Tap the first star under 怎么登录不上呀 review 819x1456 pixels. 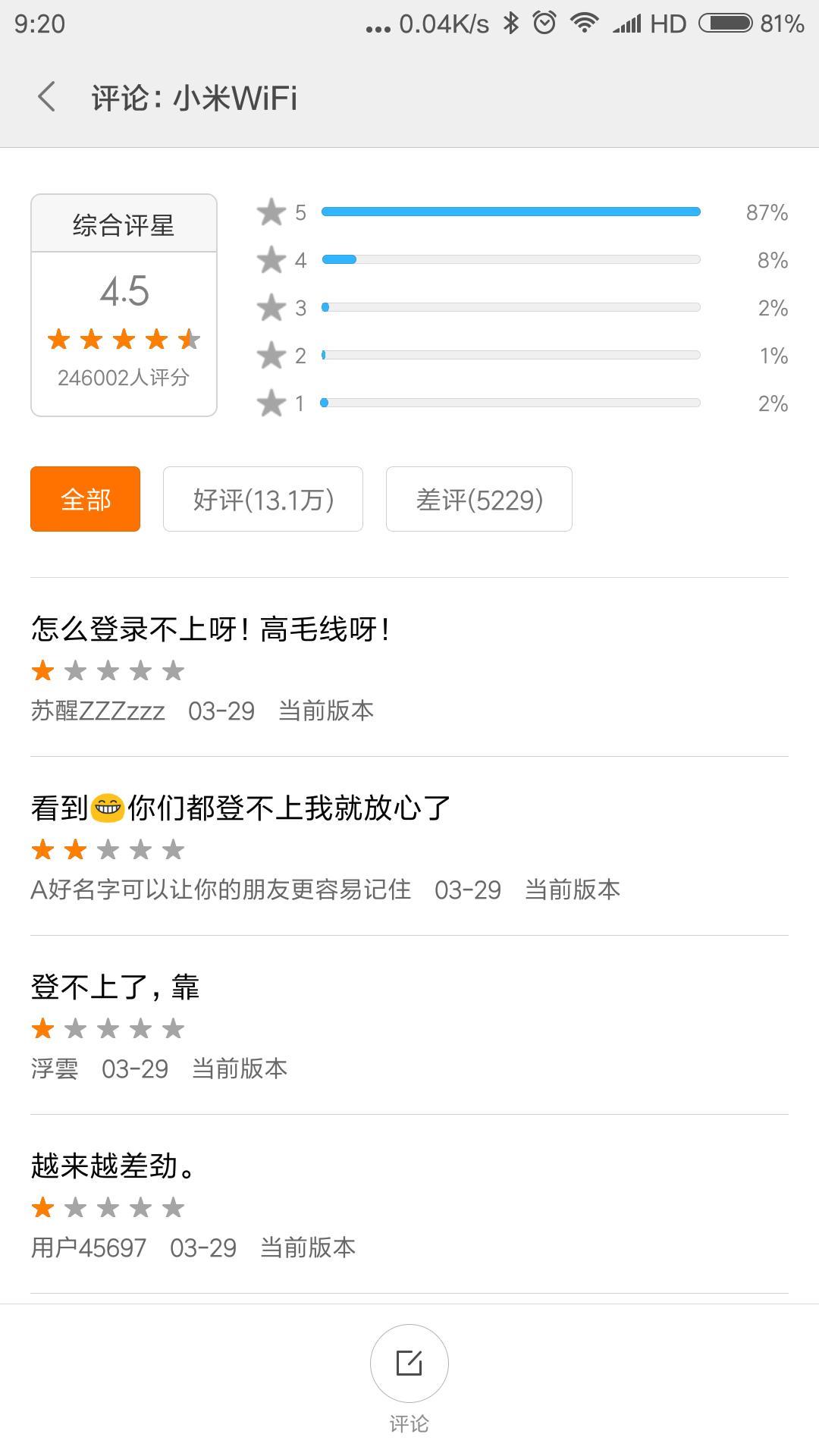pyautogui.click(x=43, y=670)
